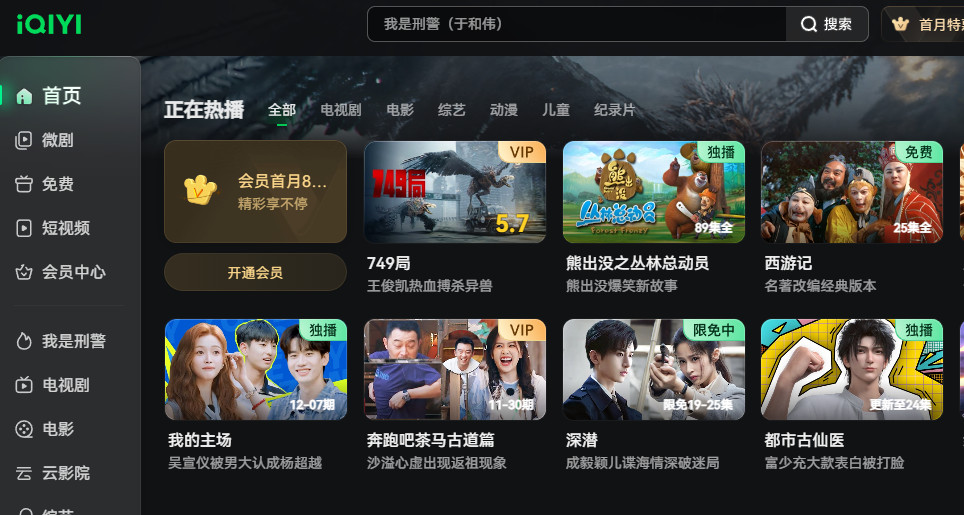Screen dimensions: 964x515
Task: Tap the 开通会员 button
Action: click(x=255, y=272)
